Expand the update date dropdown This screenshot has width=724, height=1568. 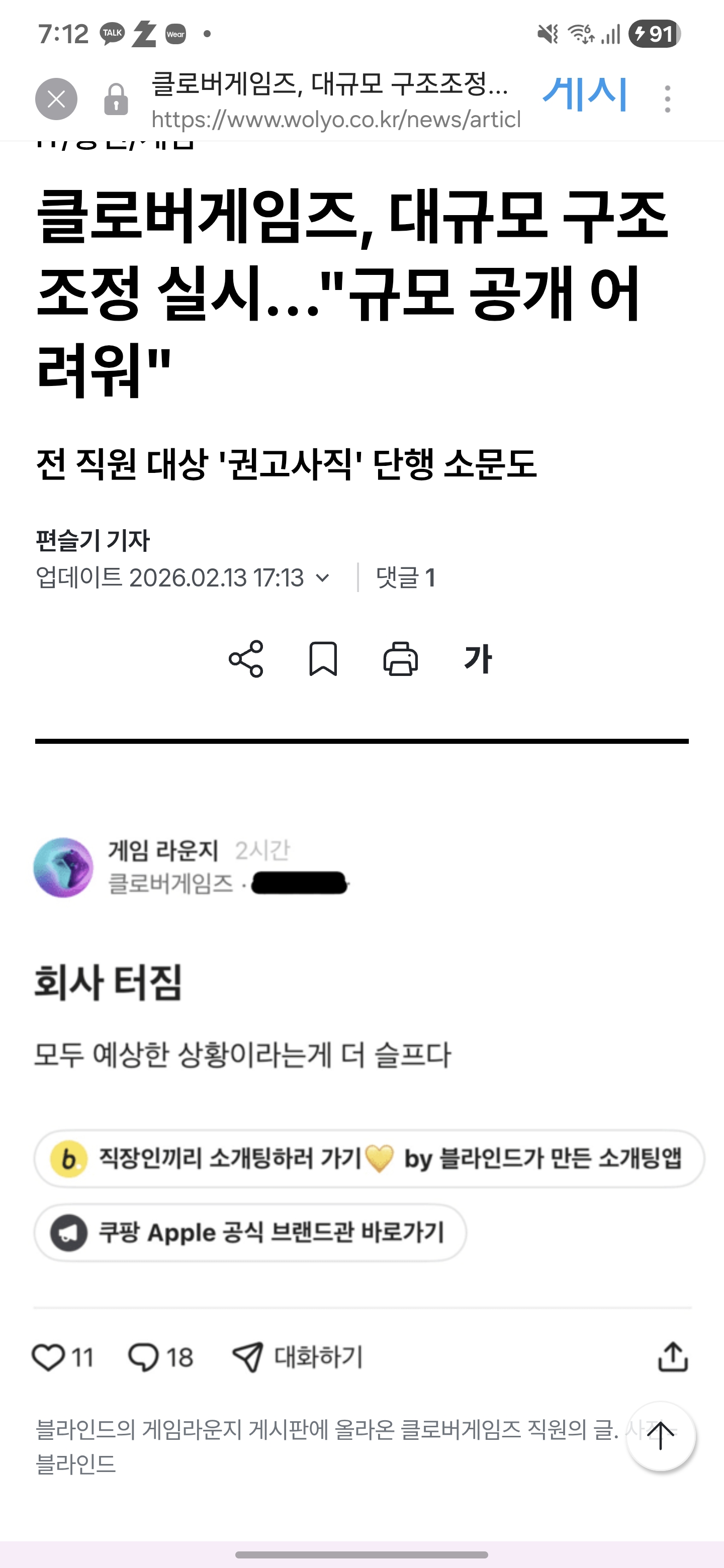pyautogui.click(x=323, y=577)
